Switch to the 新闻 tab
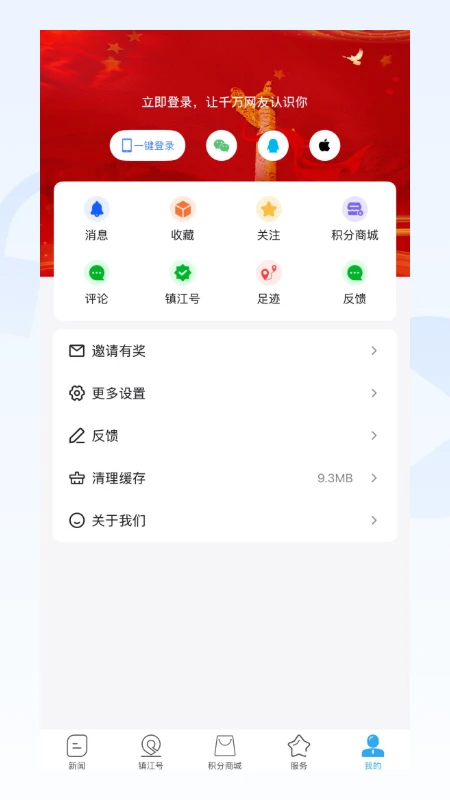The image size is (450, 800). [x=77, y=752]
